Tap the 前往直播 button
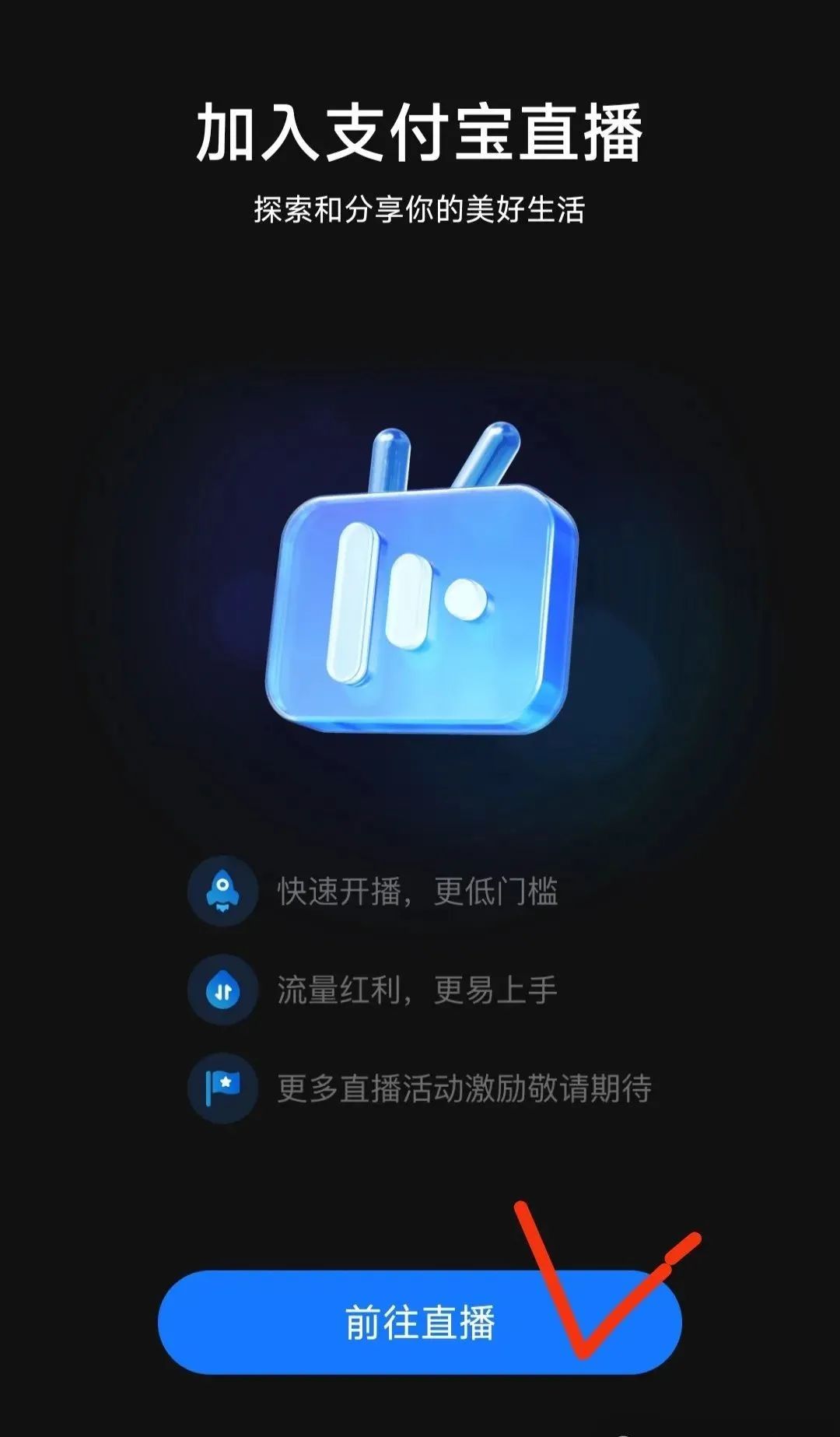The height and width of the screenshot is (1437, 840). click(420, 1323)
